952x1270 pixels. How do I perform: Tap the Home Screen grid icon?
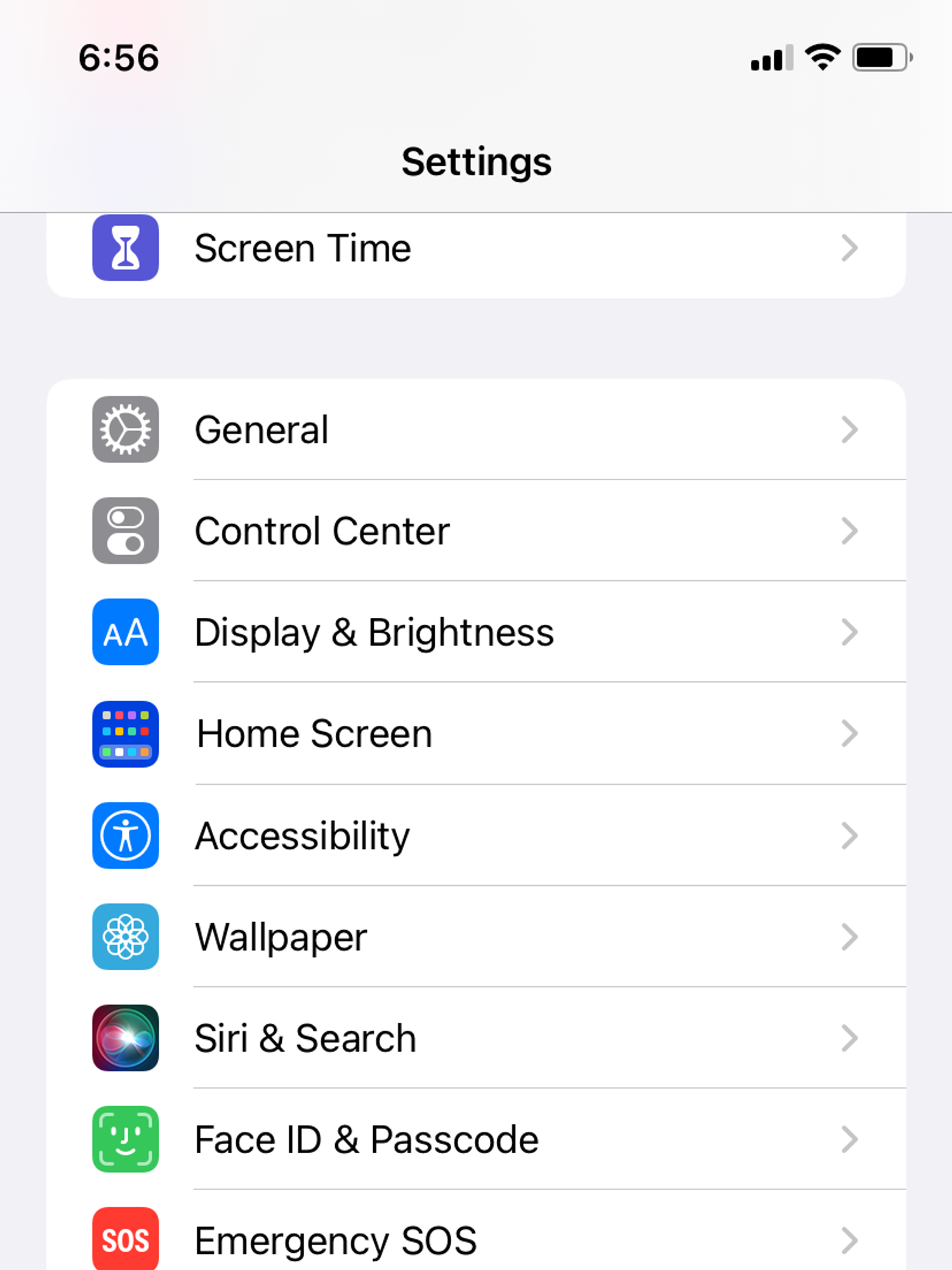(x=125, y=734)
